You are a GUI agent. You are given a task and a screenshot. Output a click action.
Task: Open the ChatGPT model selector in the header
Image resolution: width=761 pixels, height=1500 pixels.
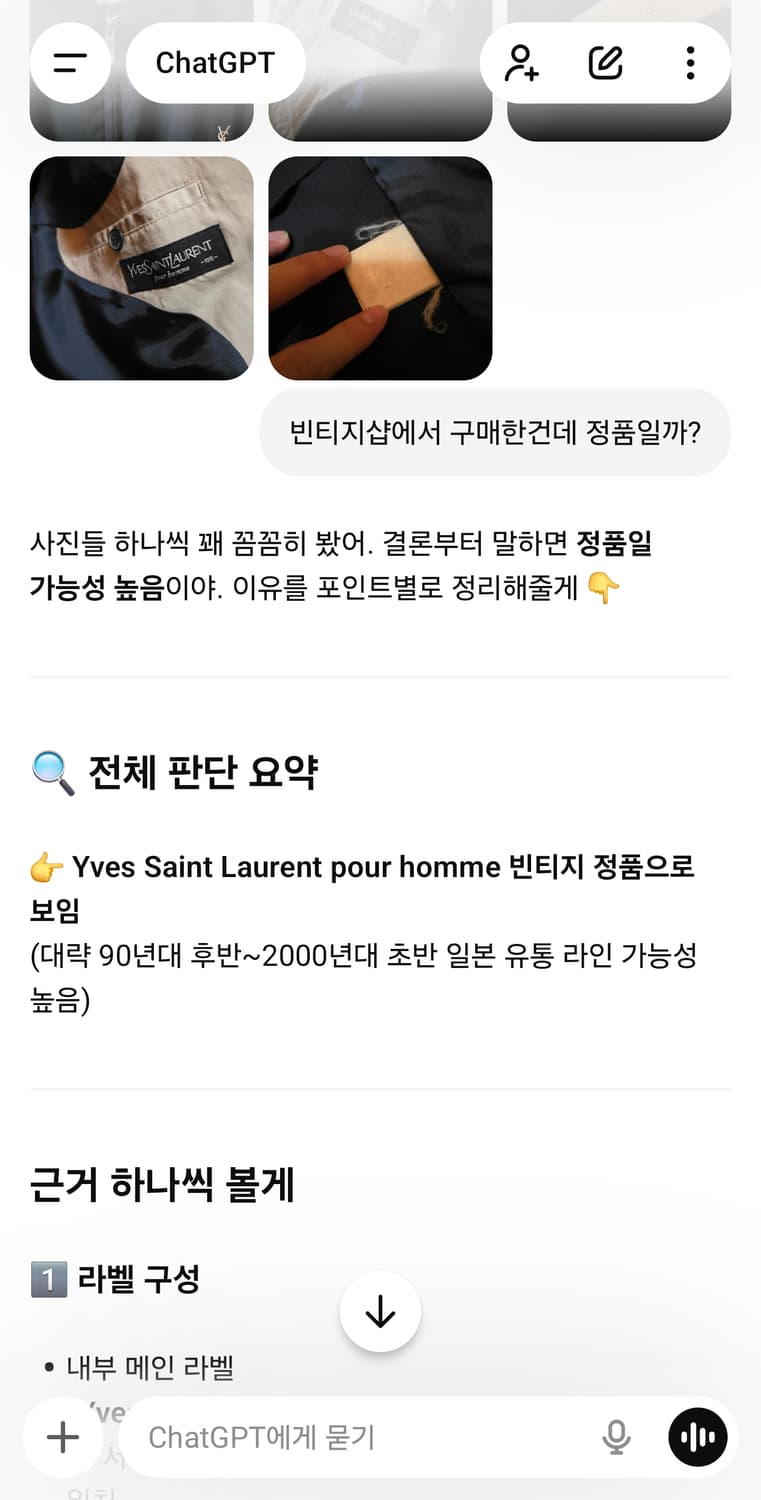point(216,62)
